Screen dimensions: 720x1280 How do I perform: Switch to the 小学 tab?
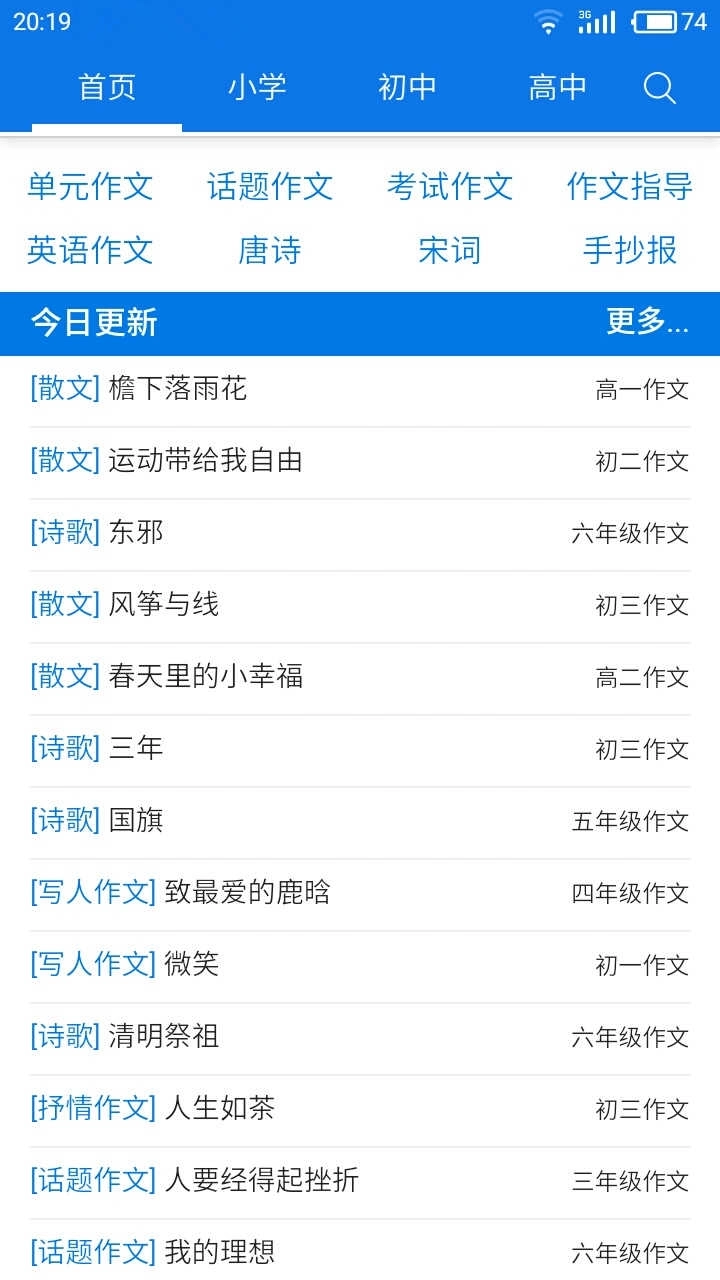pyautogui.click(x=257, y=88)
